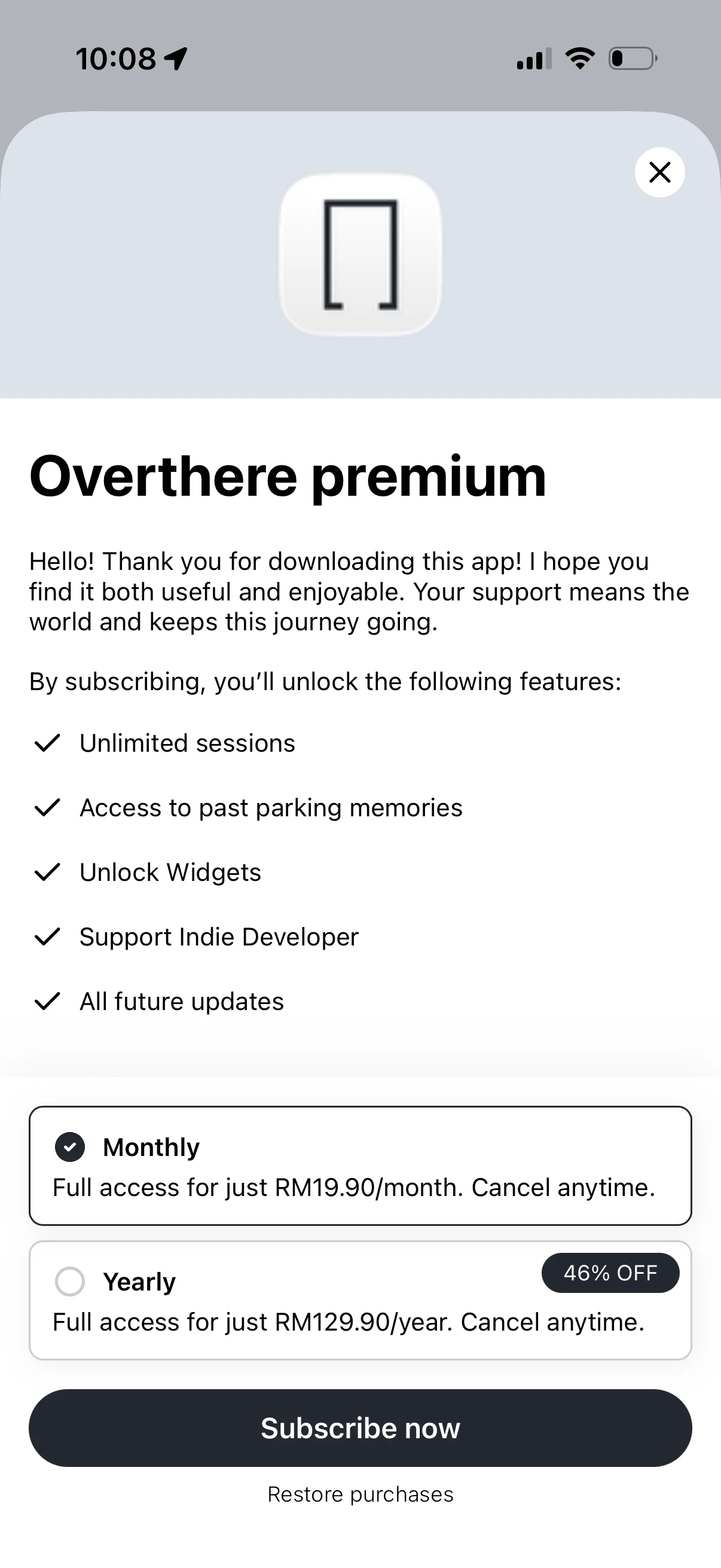
Task: Select the Monthly RM19.90 plan
Action: 360,1166
